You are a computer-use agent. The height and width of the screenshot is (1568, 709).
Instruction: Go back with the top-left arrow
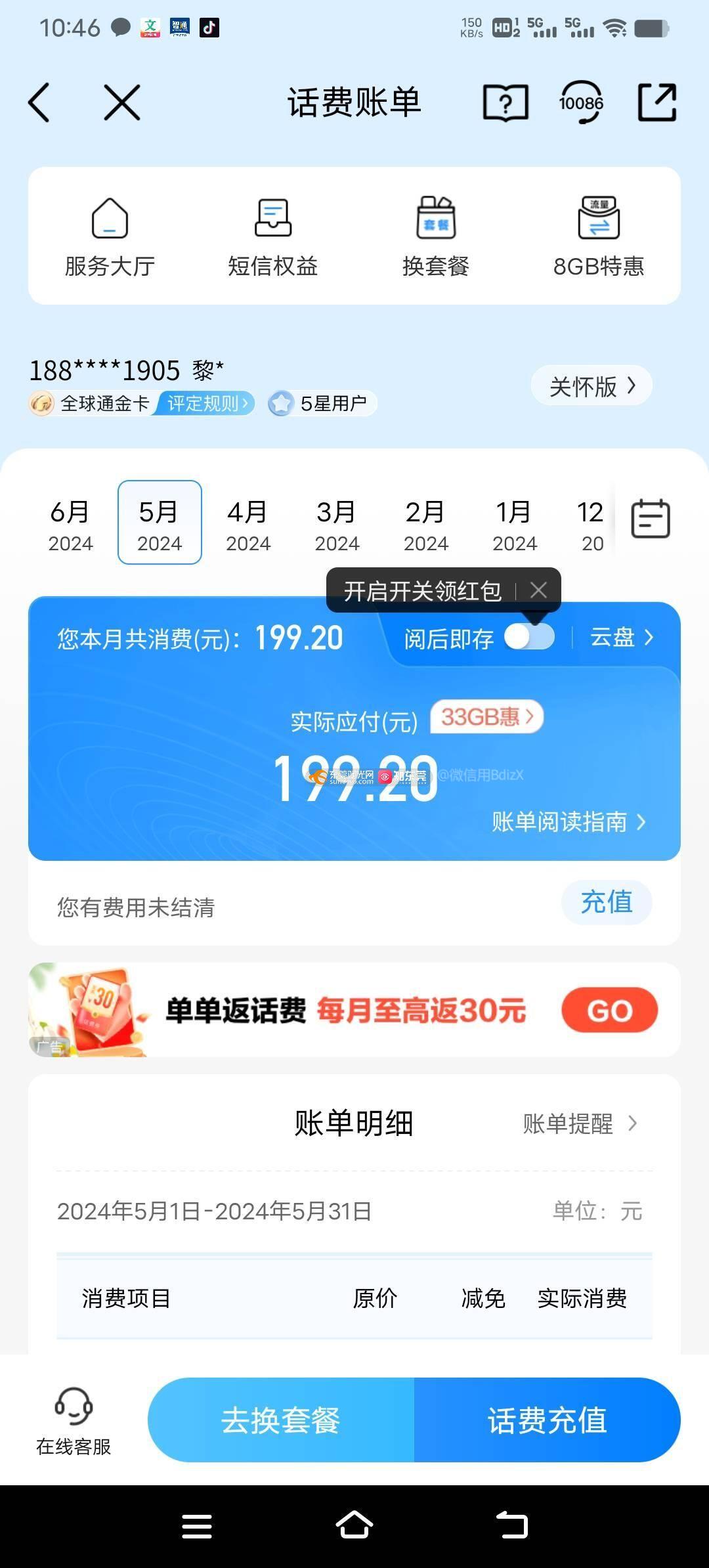pyautogui.click(x=39, y=102)
